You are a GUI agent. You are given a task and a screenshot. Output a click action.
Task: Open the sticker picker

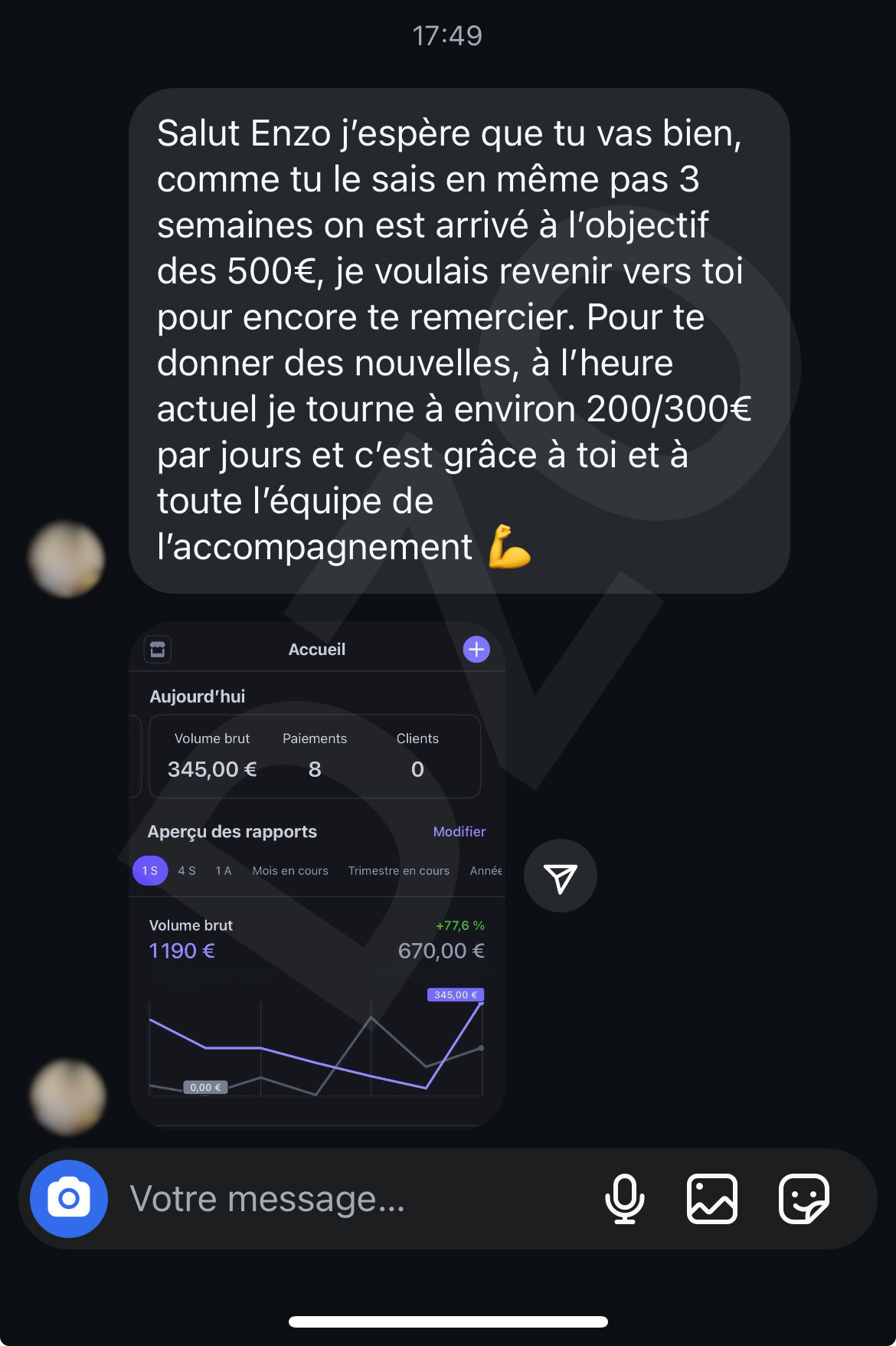[803, 1199]
